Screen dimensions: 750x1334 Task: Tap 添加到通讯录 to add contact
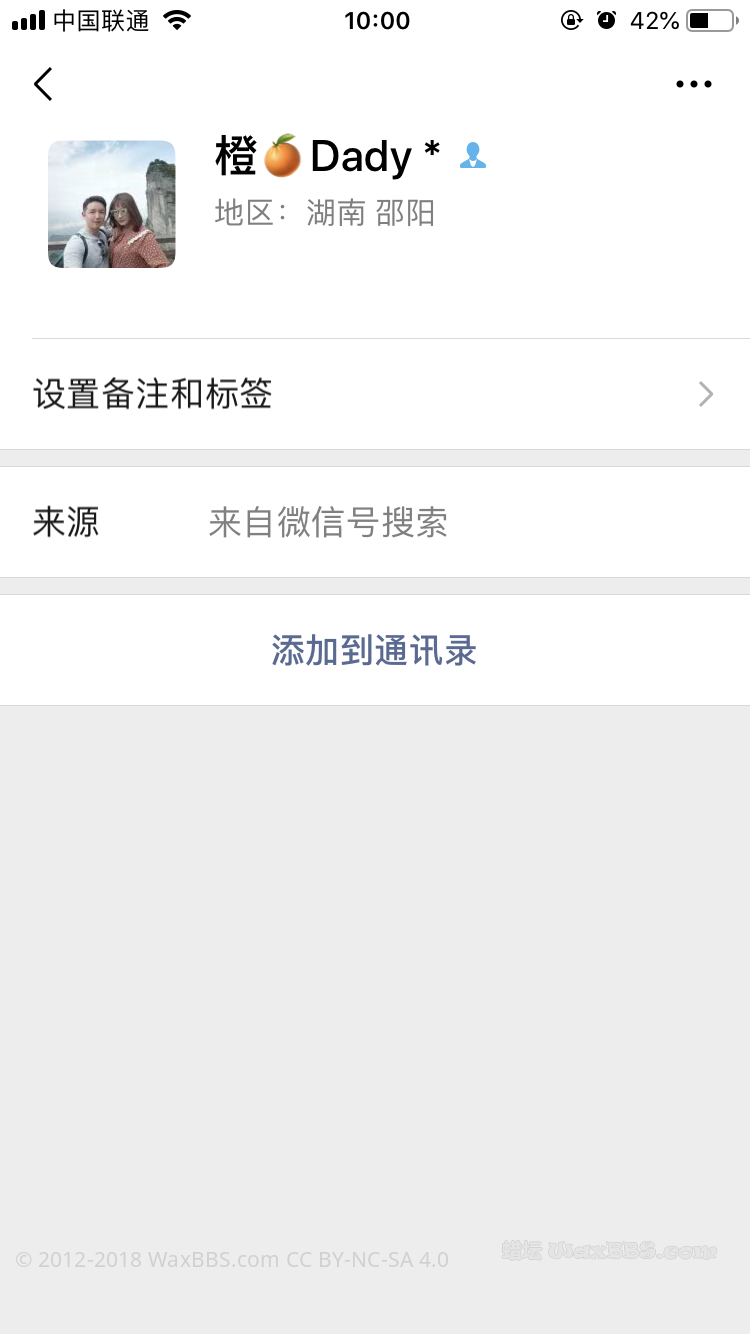375,651
